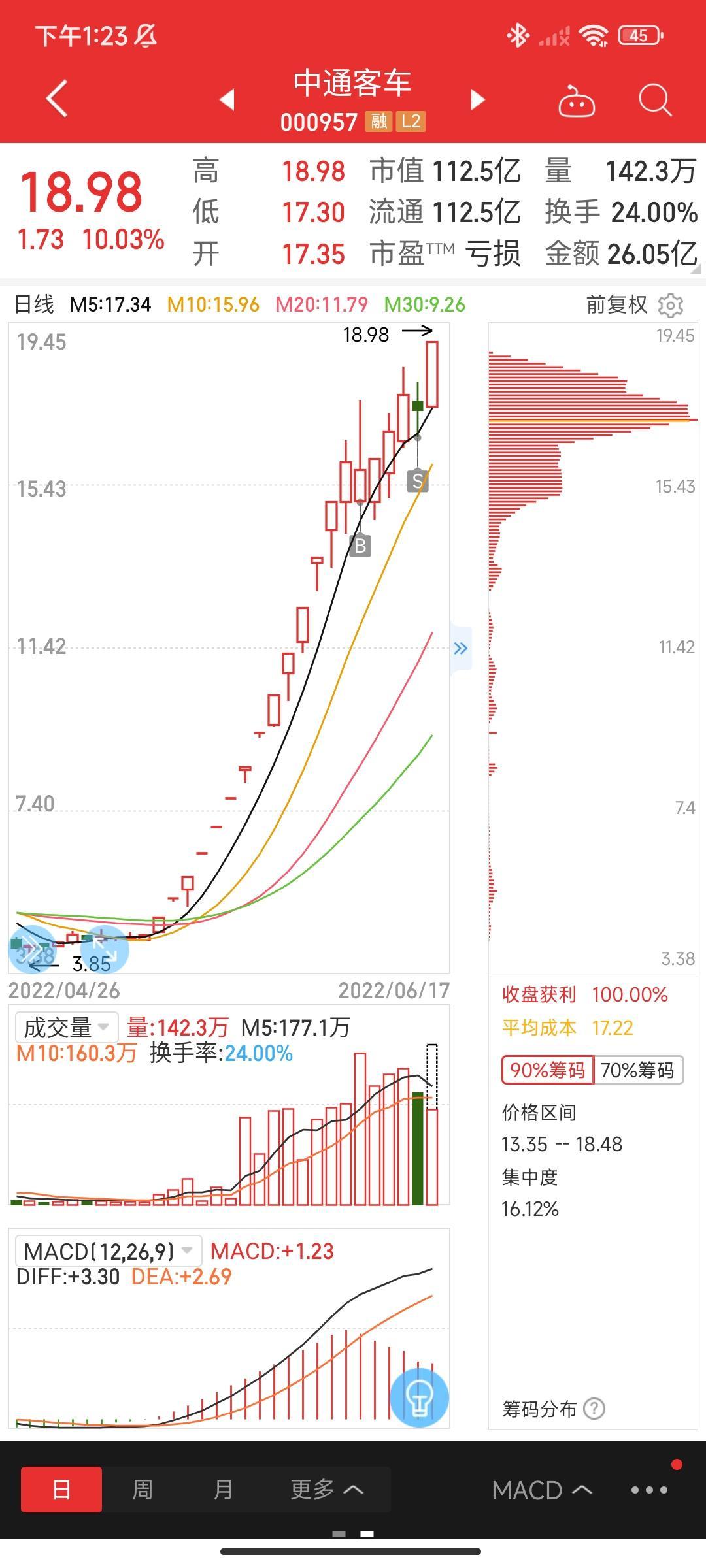Expand the 更多 period options
This screenshot has height=1568, width=706.
pyautogui.click(x=327, y=1490)
